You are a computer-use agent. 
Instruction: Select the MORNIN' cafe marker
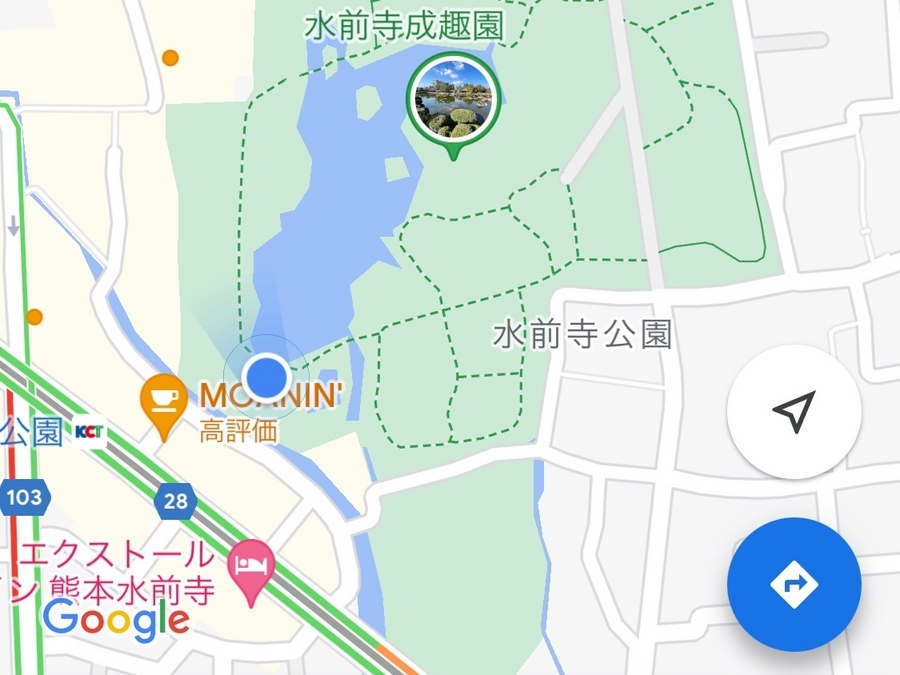[160, 400]
